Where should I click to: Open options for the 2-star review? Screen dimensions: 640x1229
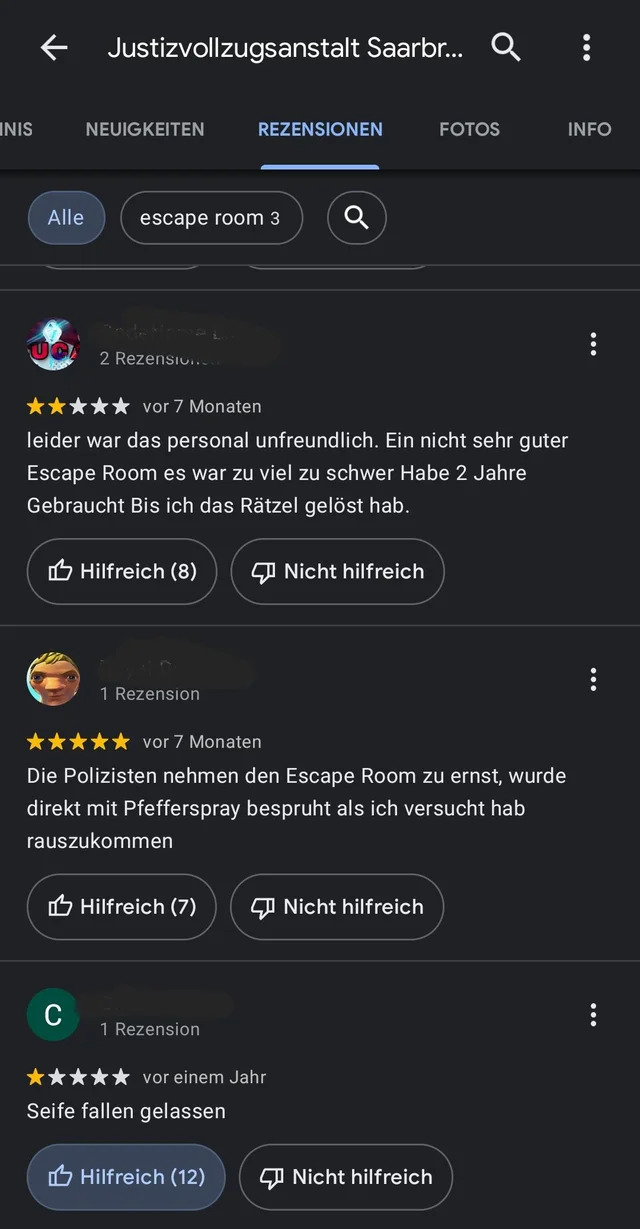[x=593, y=345]
